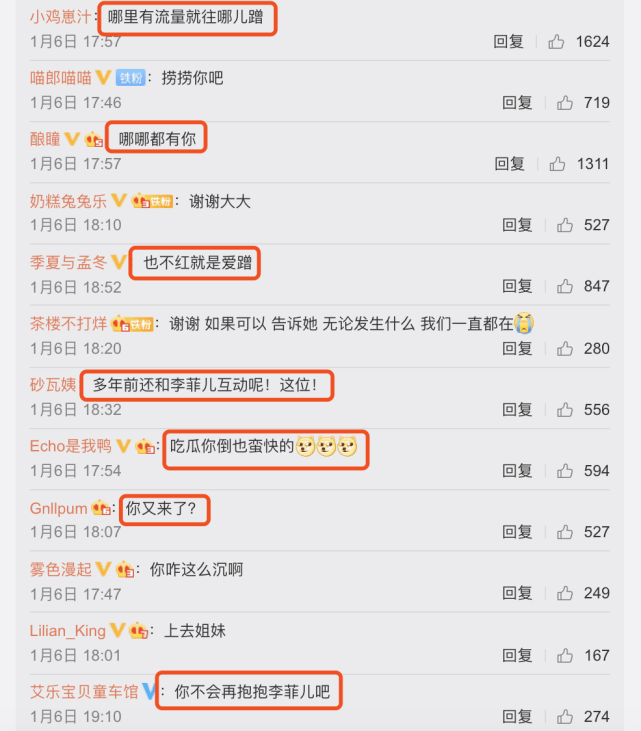Image resolution: width=641 pixels, height=731 pixels.
Task: Like 砂瓦姨's comment with 556 likes
Action: tap(565, 409)
